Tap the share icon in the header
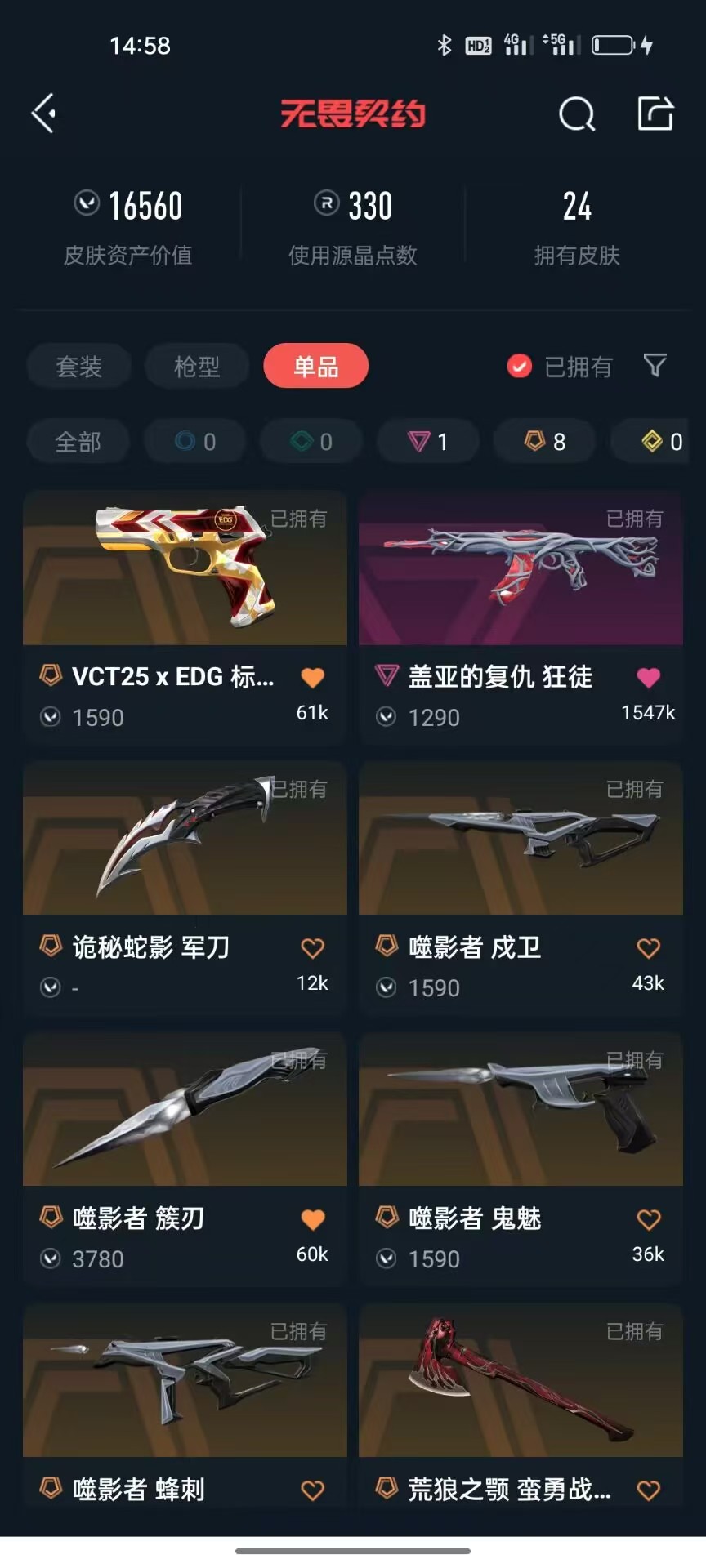 (655, 113)
